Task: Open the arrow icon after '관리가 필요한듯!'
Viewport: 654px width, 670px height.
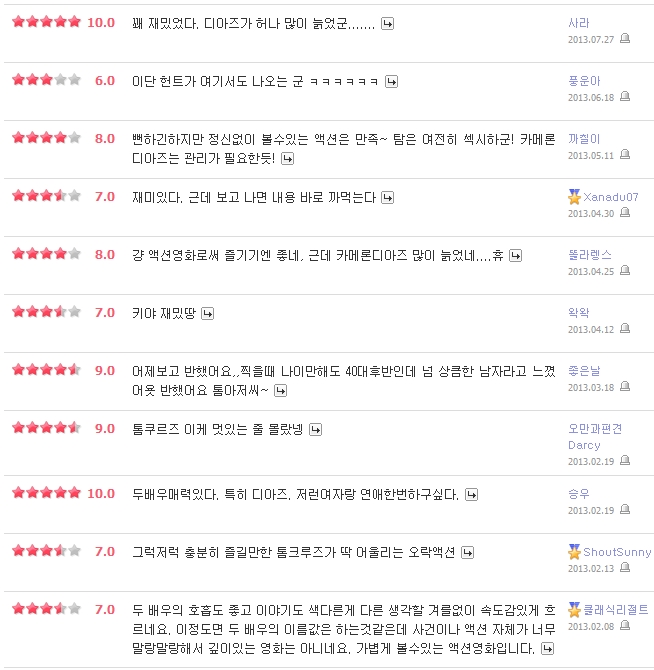Action: tap(288, 159)
